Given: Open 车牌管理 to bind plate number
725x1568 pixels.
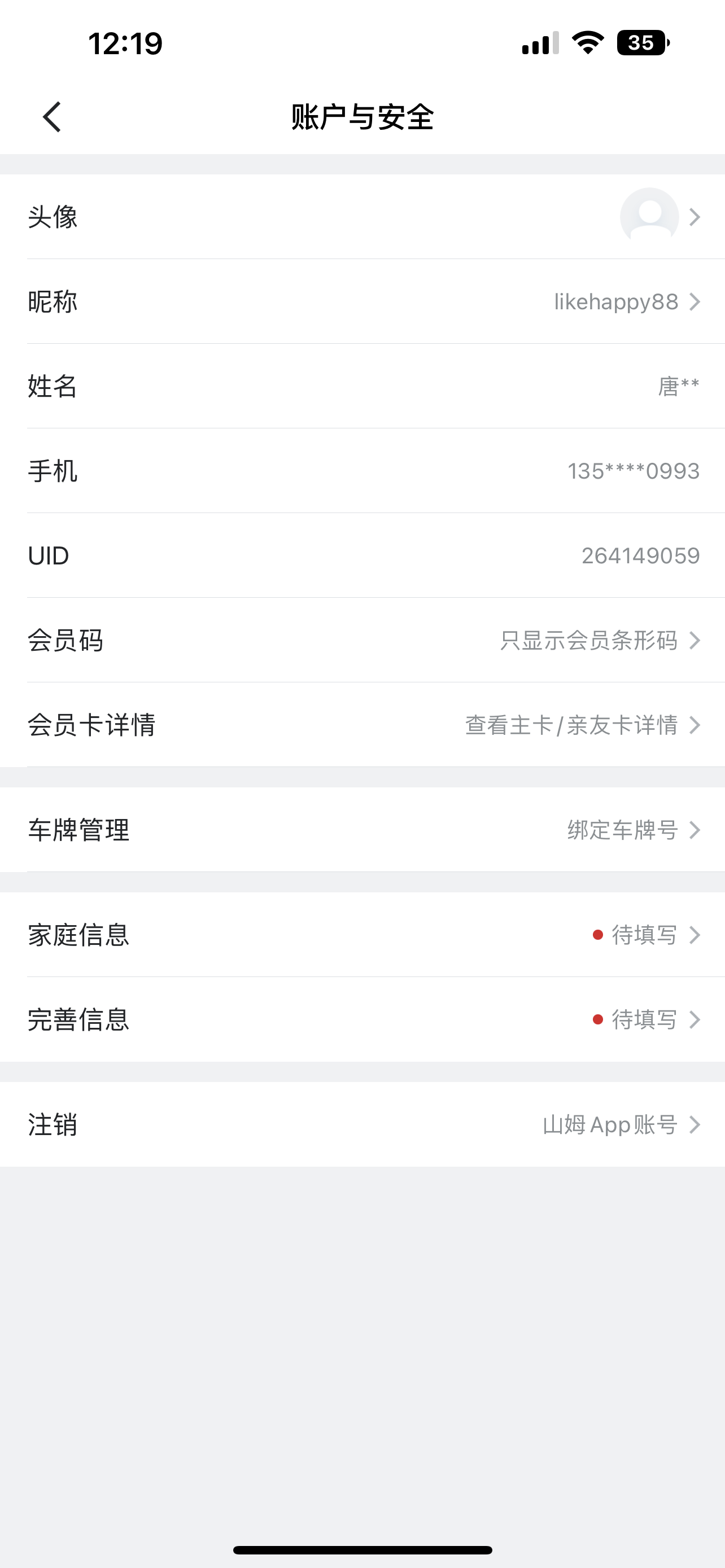Looking at the screenshot, I should click(x=363, y=829).
